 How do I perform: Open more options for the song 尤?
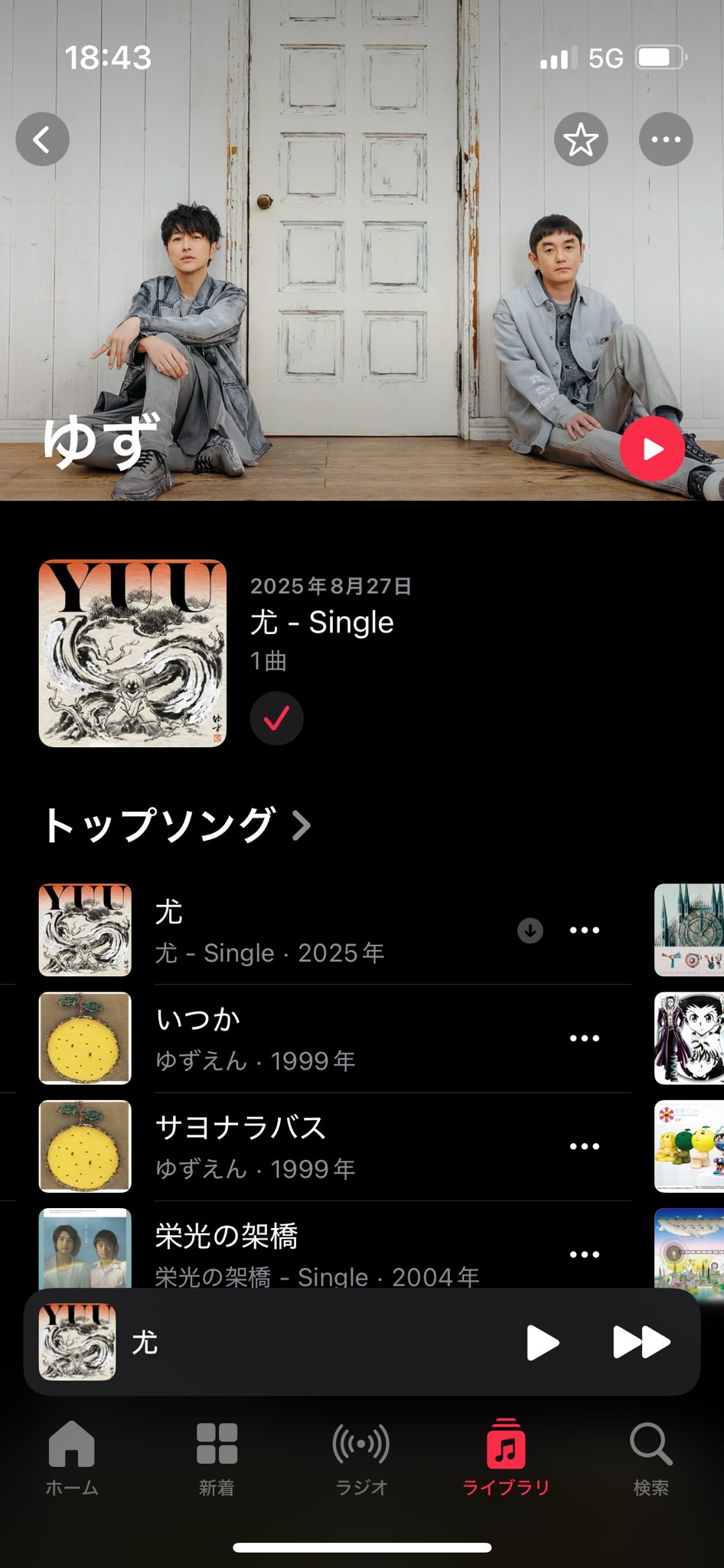[x=585, y=930]
